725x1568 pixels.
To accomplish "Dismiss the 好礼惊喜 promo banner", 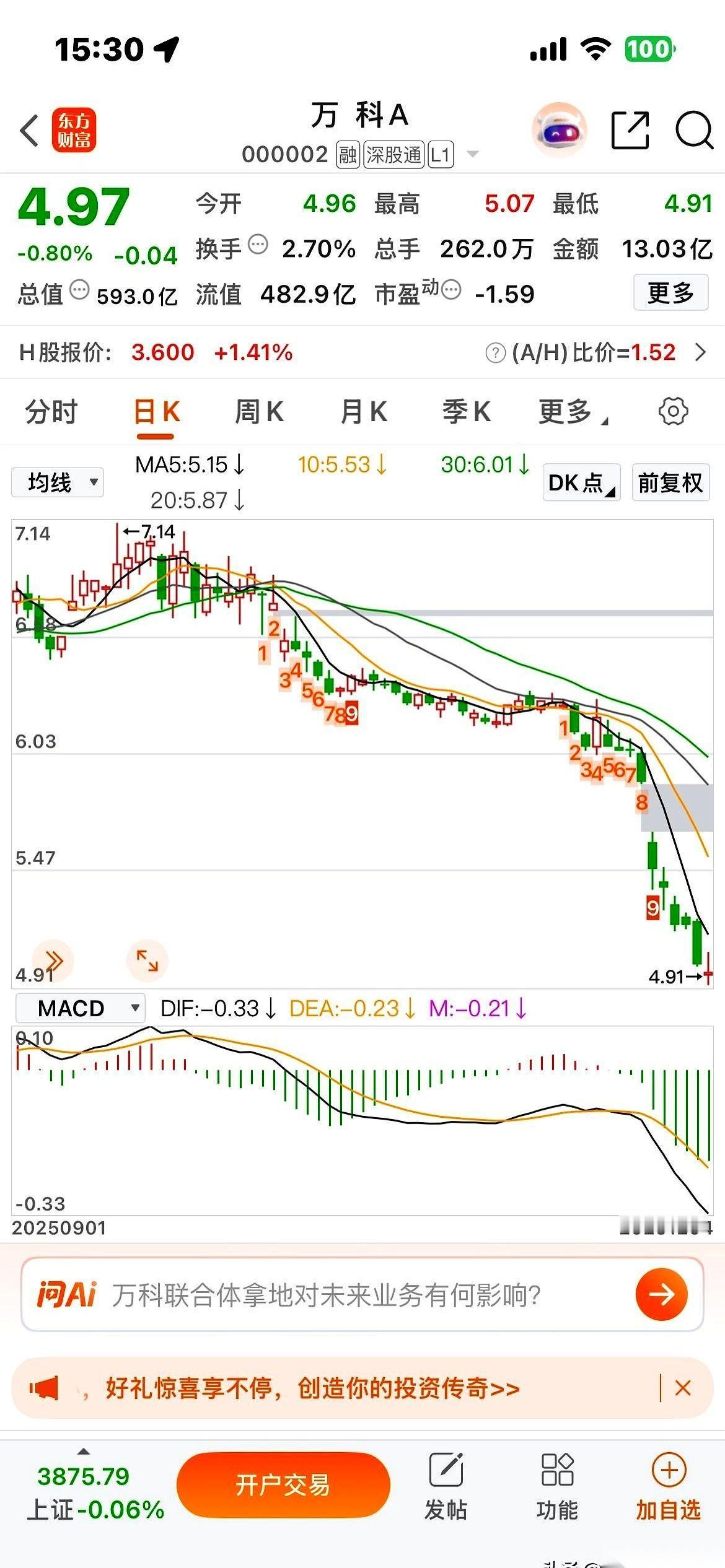I will click(683, 1388).
